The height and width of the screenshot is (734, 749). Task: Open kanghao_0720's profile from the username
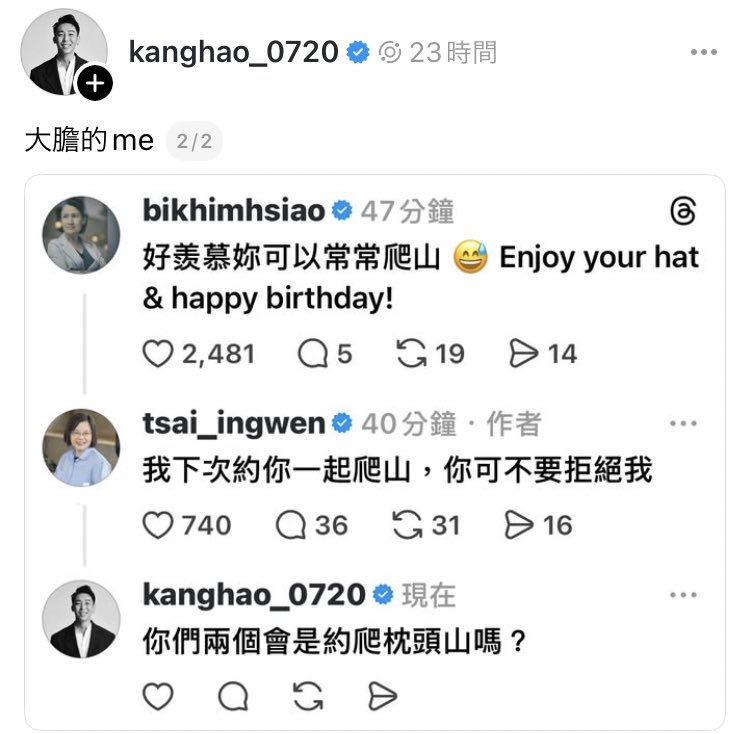pyautogui.click(x=234, y=52)
